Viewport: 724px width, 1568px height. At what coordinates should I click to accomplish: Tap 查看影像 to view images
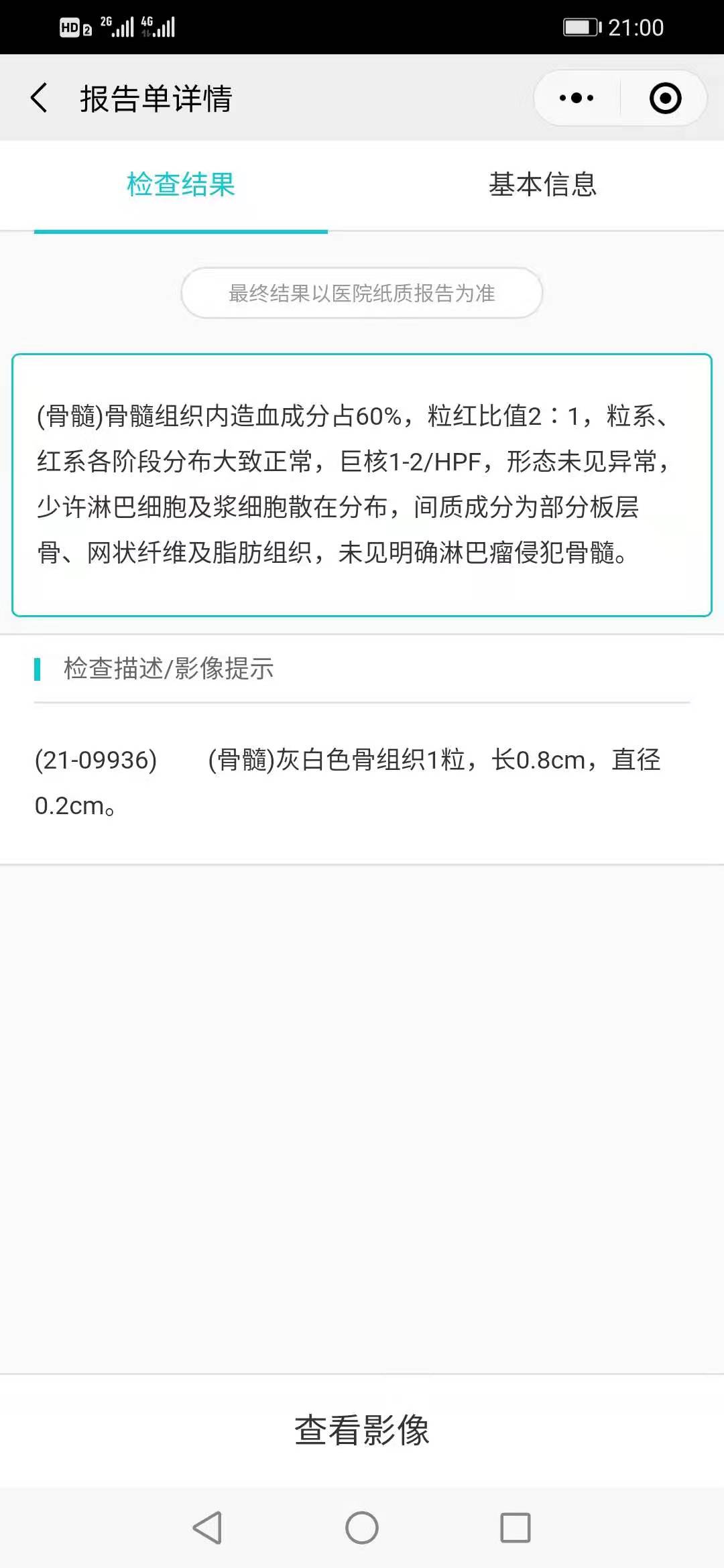coord(362,1430)
